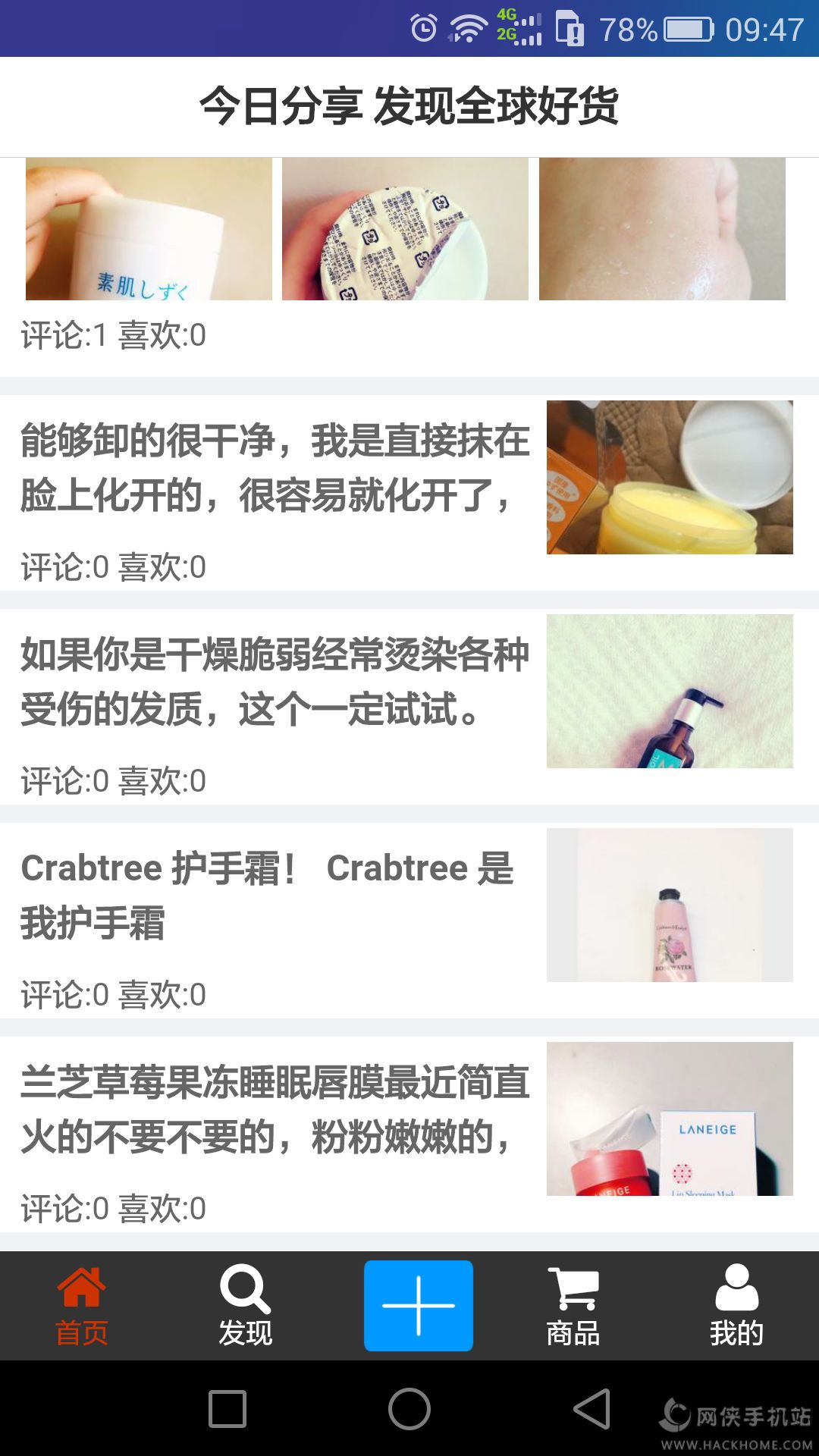Open the Crabtree 护手霜 post
Viewport: 819px width, 1456px height.
point(275,896)
